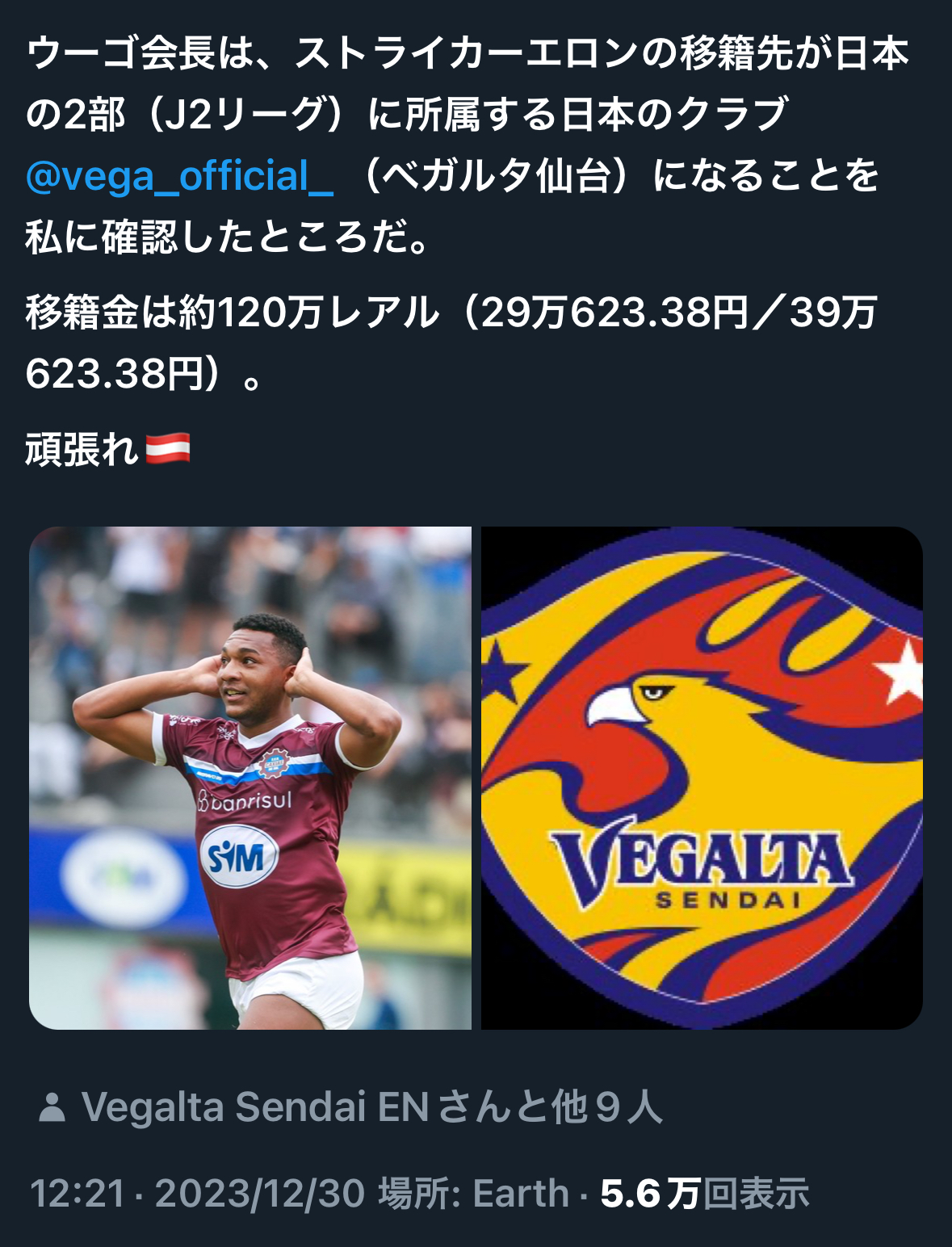View the Vegalta Sendai crest image
Image resolution: width=952 pixels, height=1247 pixels.
(x=701, y=778)
